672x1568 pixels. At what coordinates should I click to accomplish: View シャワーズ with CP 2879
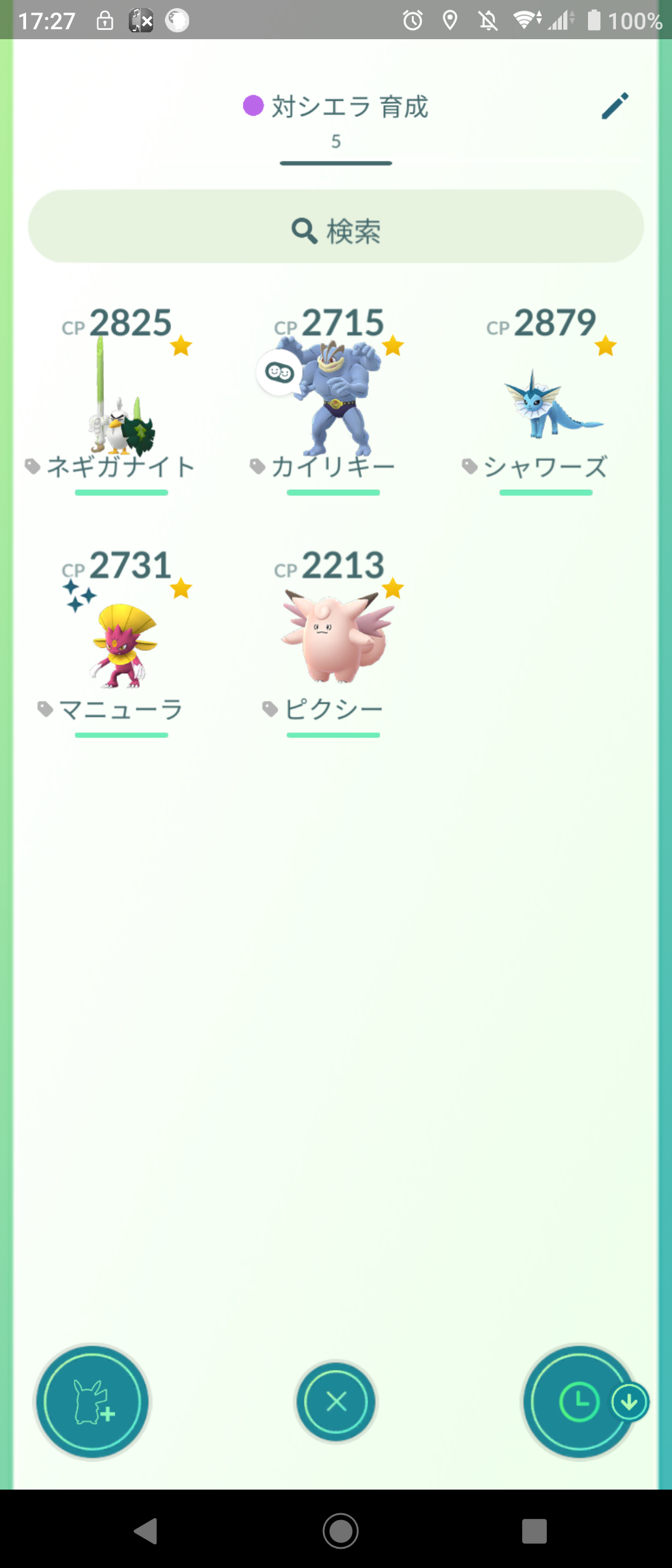[x=546, y=398]
